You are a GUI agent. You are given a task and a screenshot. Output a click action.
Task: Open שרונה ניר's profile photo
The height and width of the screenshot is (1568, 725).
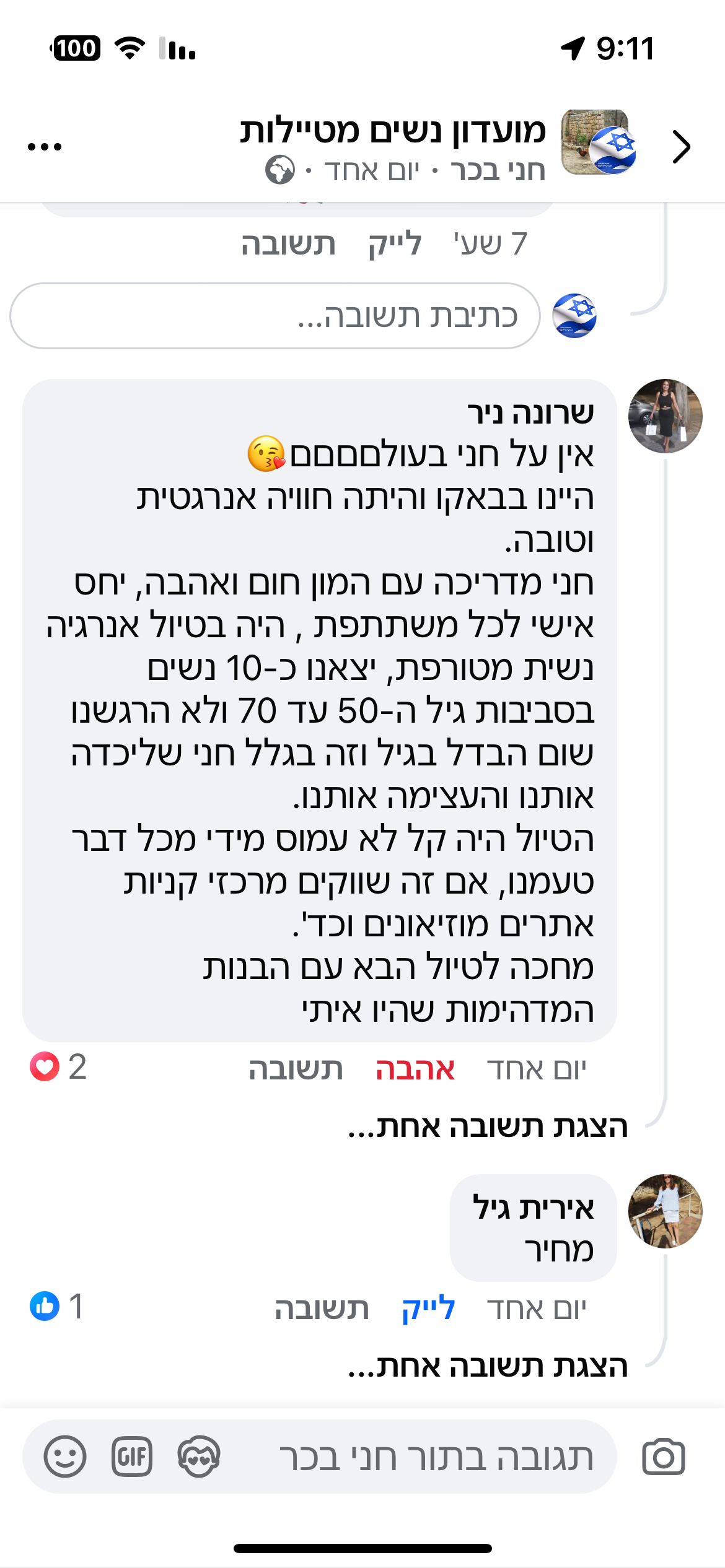click(x=665, y=416)
